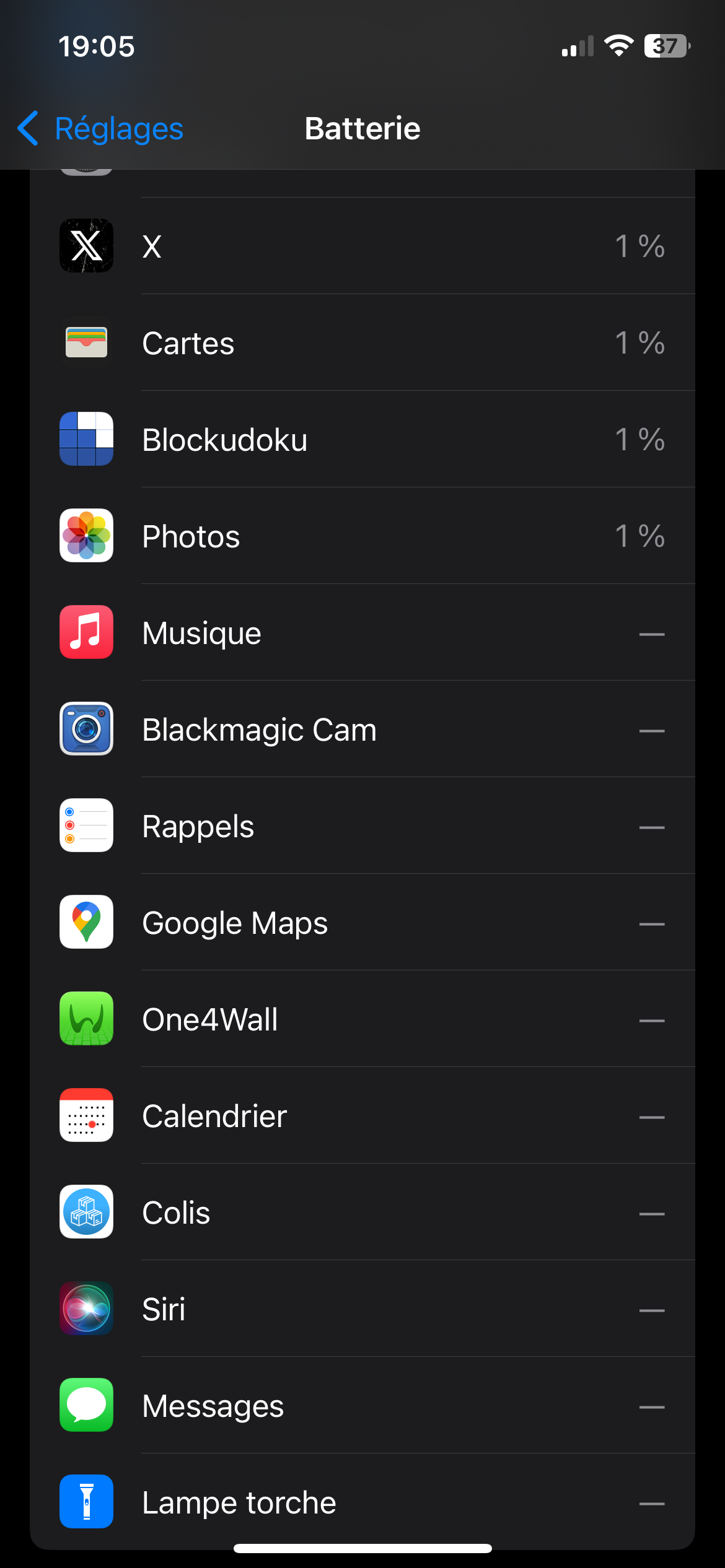Go back to Réglages
Viewport: 725px width, 1568px height.
tap(101, 129)
